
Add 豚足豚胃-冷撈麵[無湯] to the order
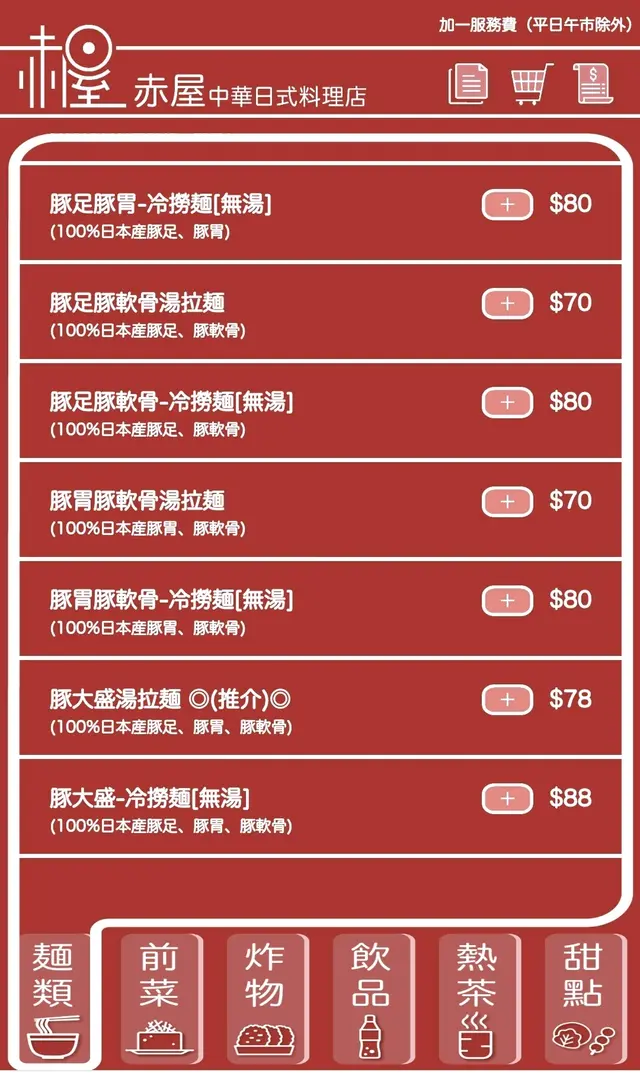point(507,205)
